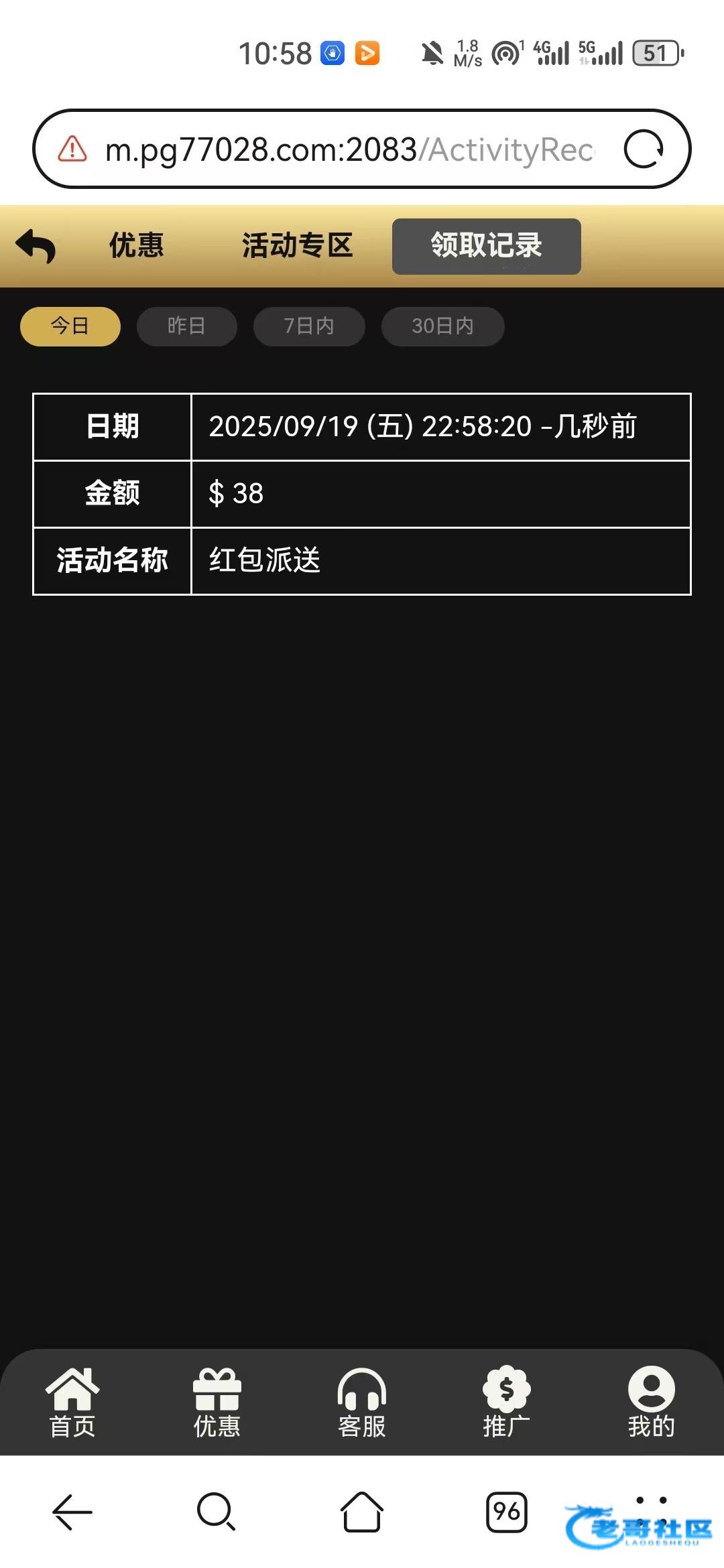Viewport: 724px width, 1568px height.
Task: Show records from 昨日
Action: [x=186, y=326]
